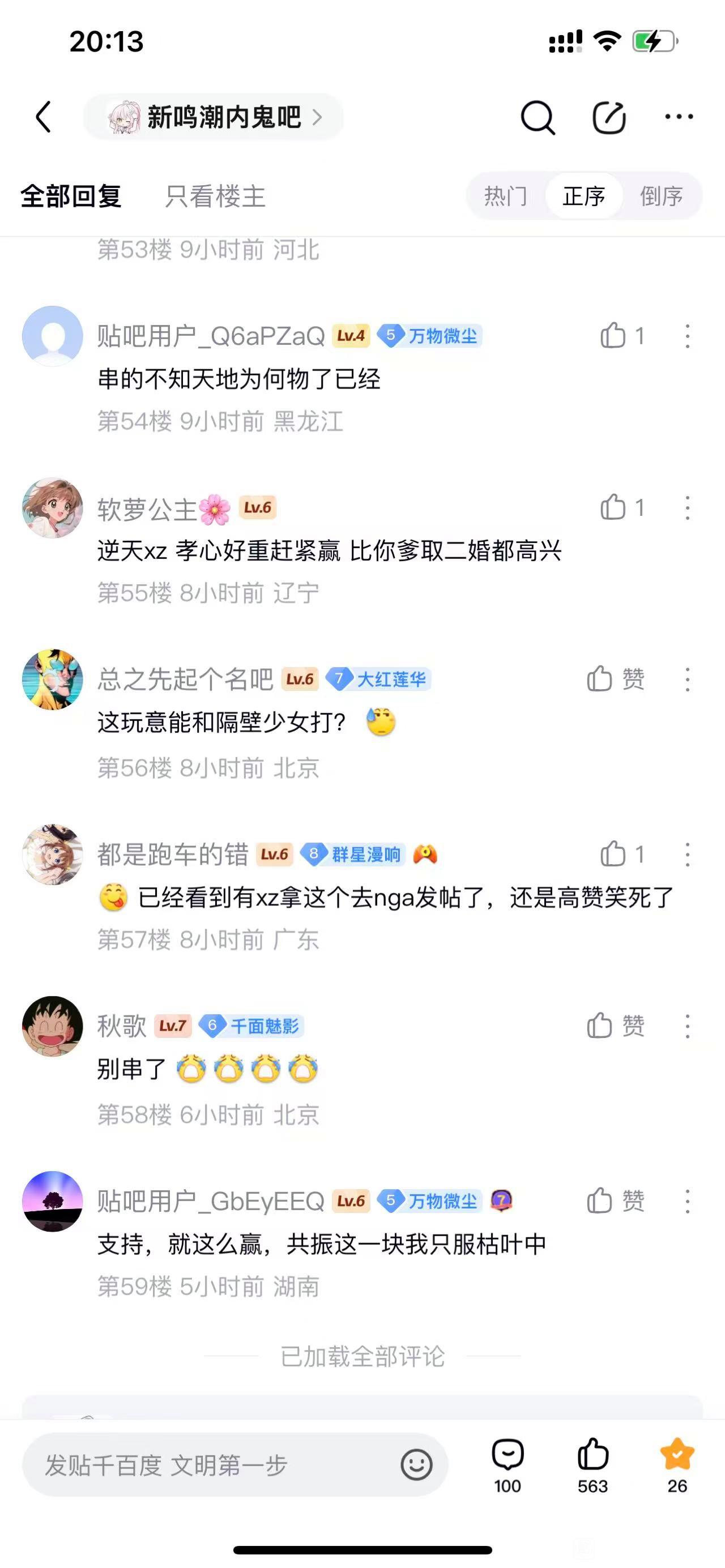
Task: View 都是跑车的错's profile avatar
Action: [52, 854]
